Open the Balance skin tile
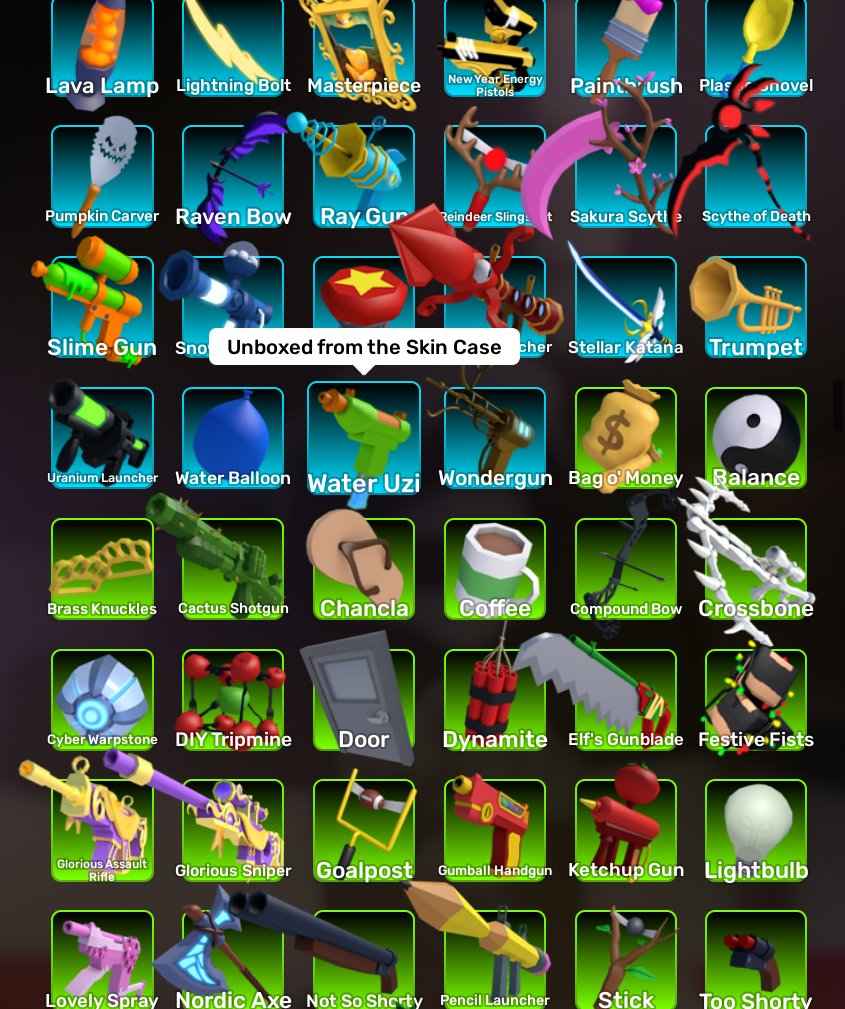 tap(756, 438)
